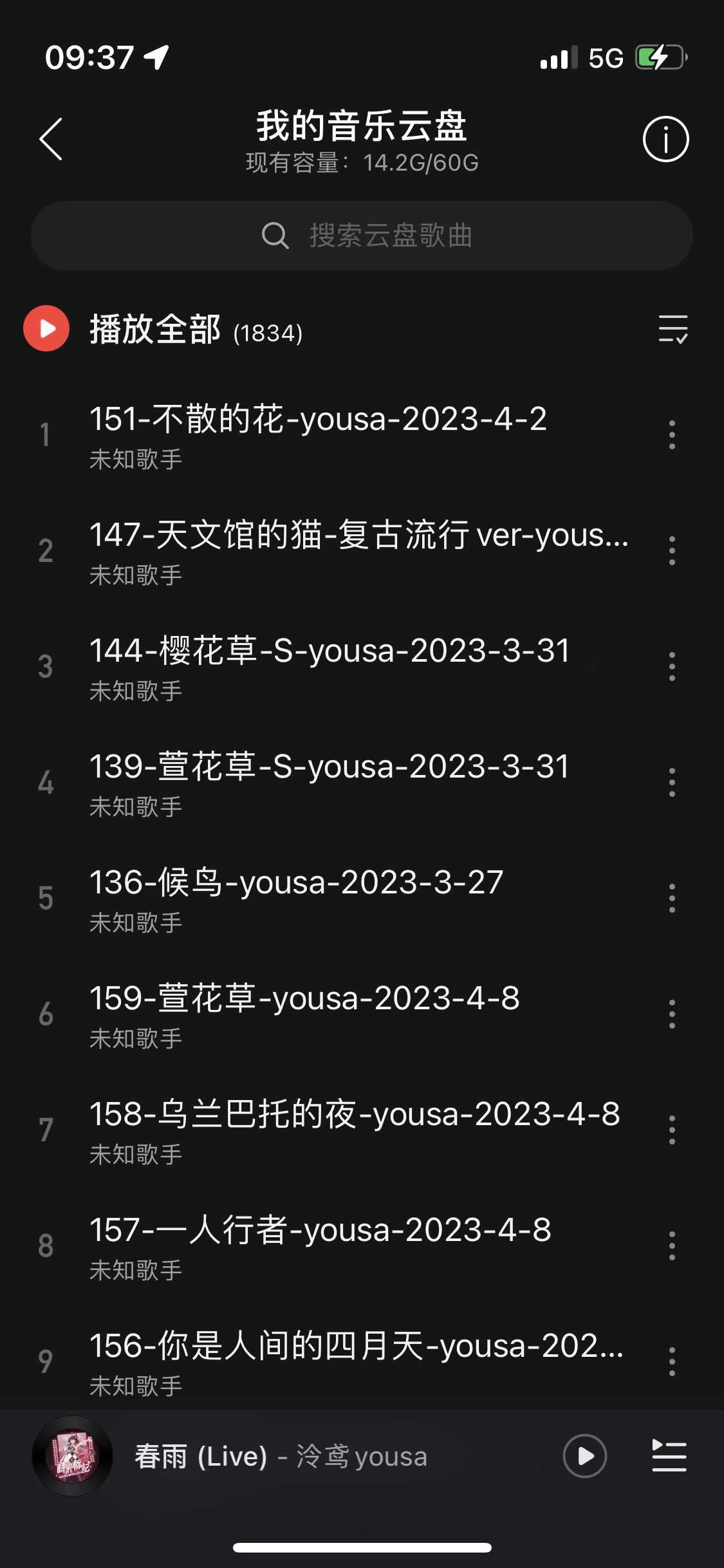Screen dimensions: 724x1568
Task: Open more options for 151-不散的花
Action: [672, 435]
